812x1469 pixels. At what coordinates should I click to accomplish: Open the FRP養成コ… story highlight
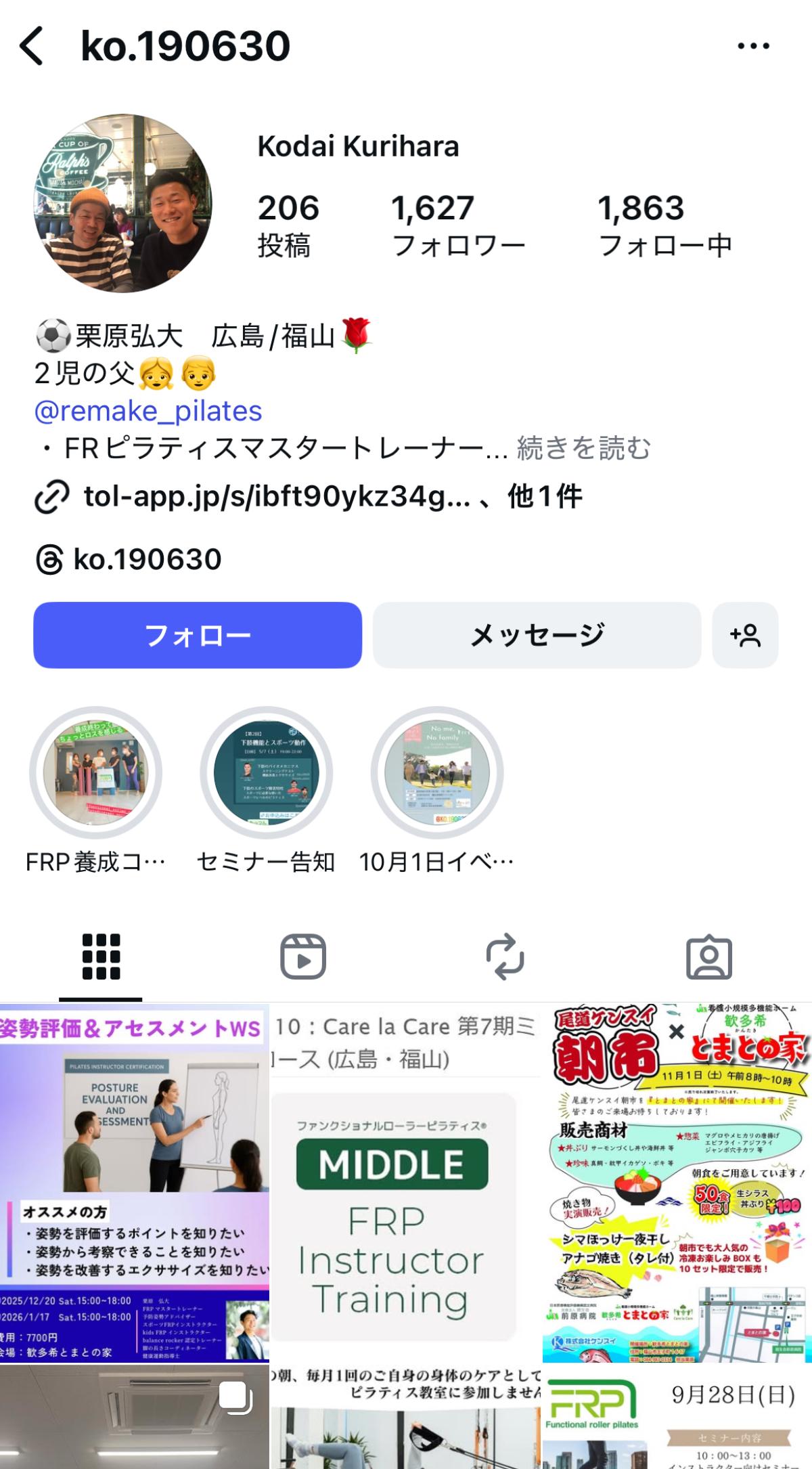95,773
